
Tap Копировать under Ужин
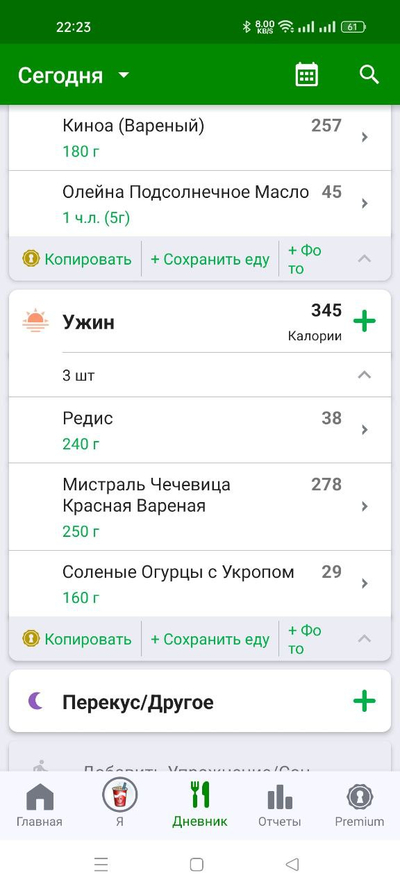(77, 640)
